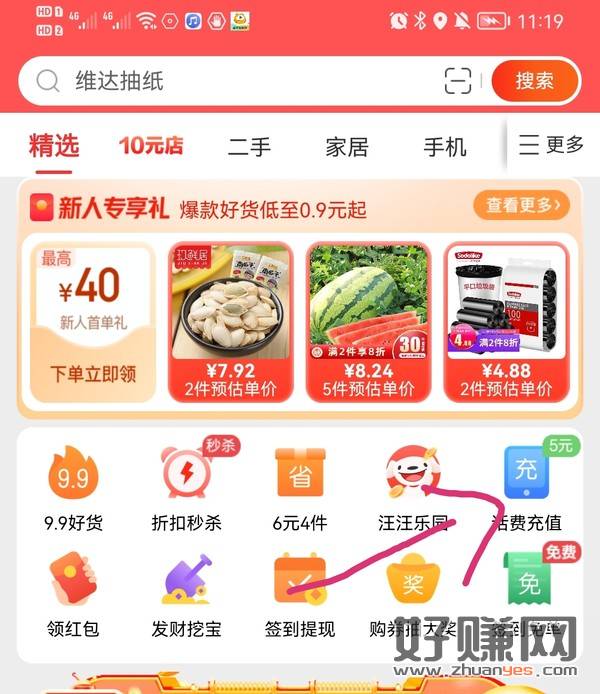Go to the 手机 tab
The width and height of the screenshot is (600, 694).
(444, 147)
